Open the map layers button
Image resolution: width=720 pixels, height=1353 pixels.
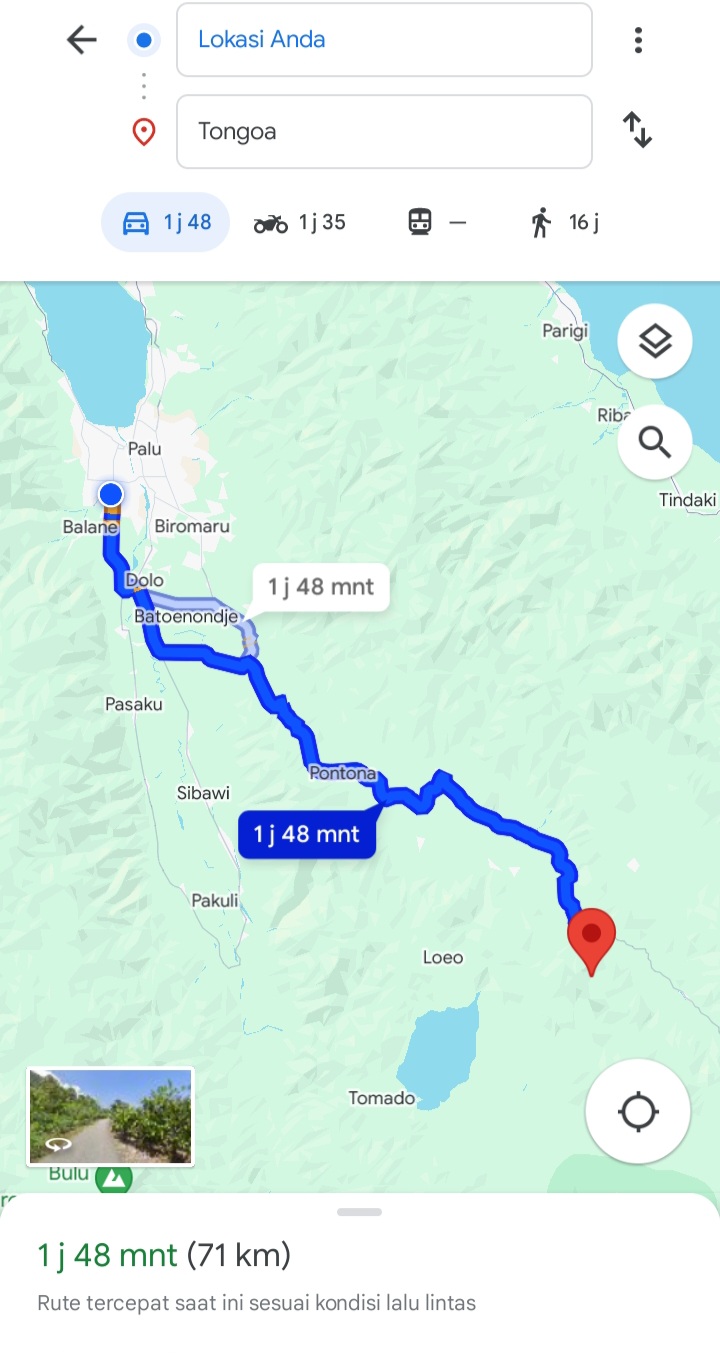[655, 341]
